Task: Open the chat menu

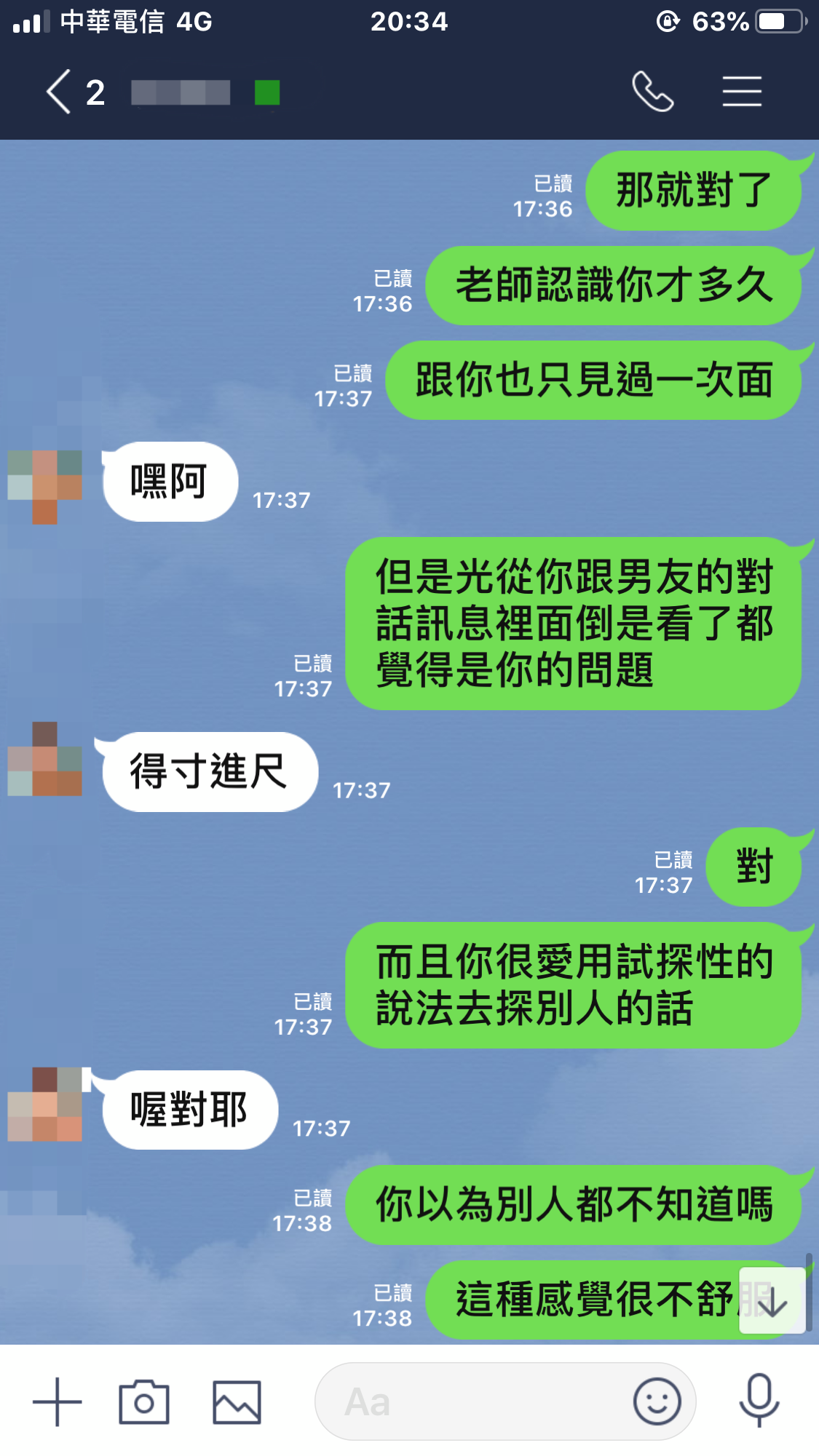Action: pyautogui.click(x=742, y=92)
